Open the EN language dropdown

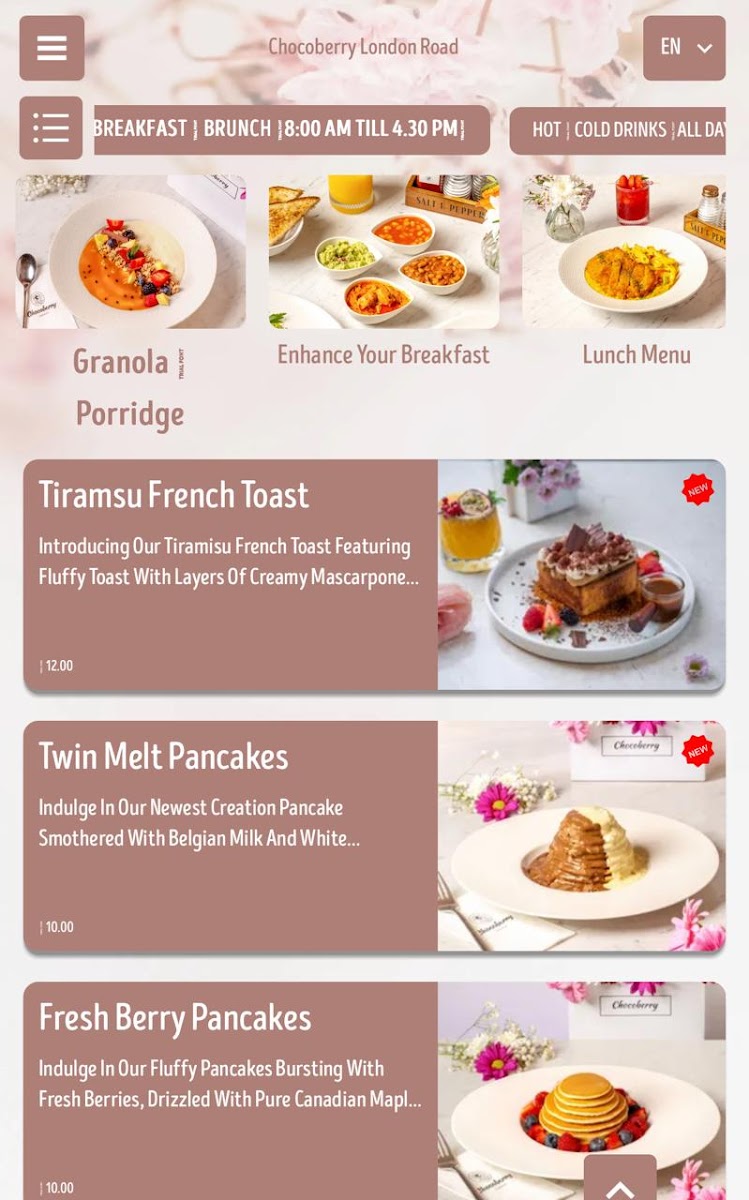click(x=684, y=48)
